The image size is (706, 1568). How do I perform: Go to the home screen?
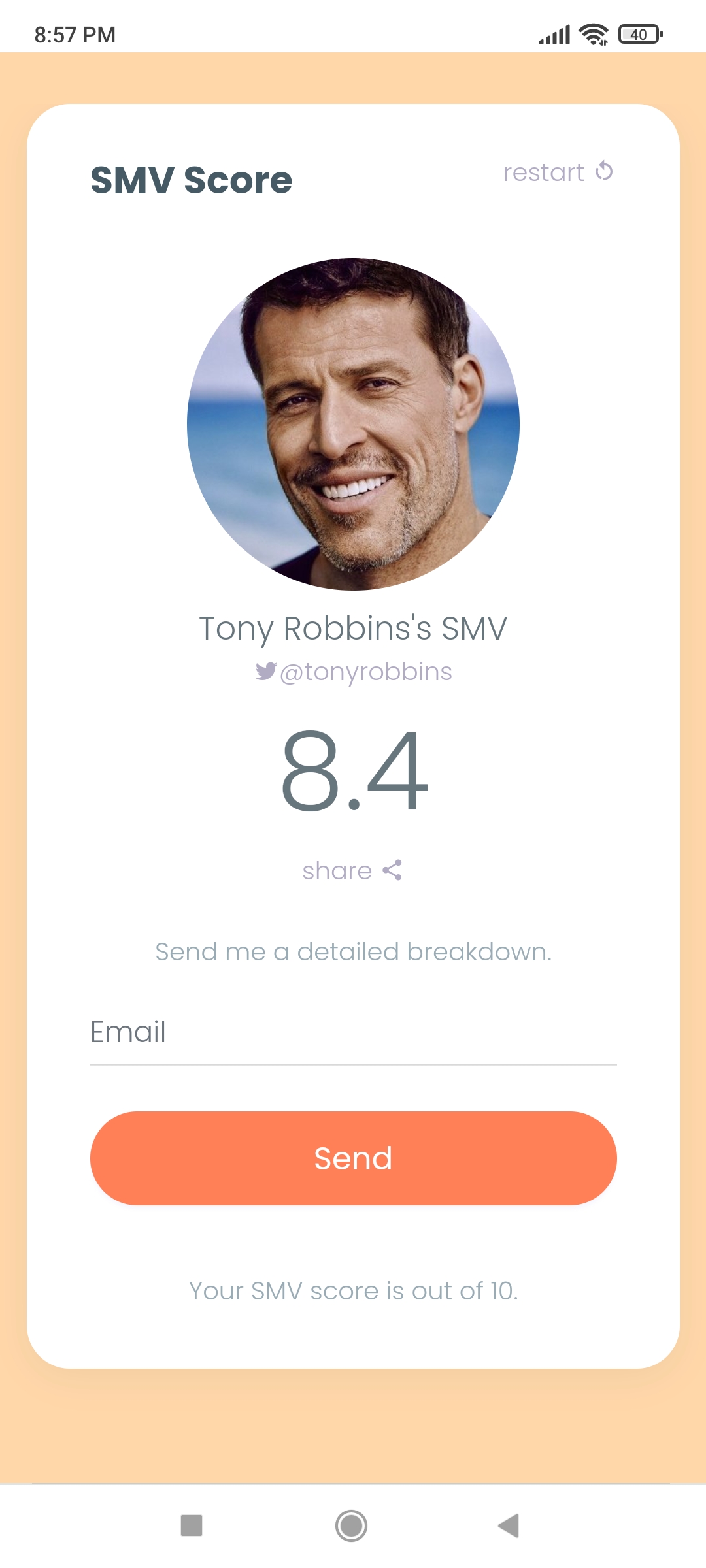tap(352, 1526)
